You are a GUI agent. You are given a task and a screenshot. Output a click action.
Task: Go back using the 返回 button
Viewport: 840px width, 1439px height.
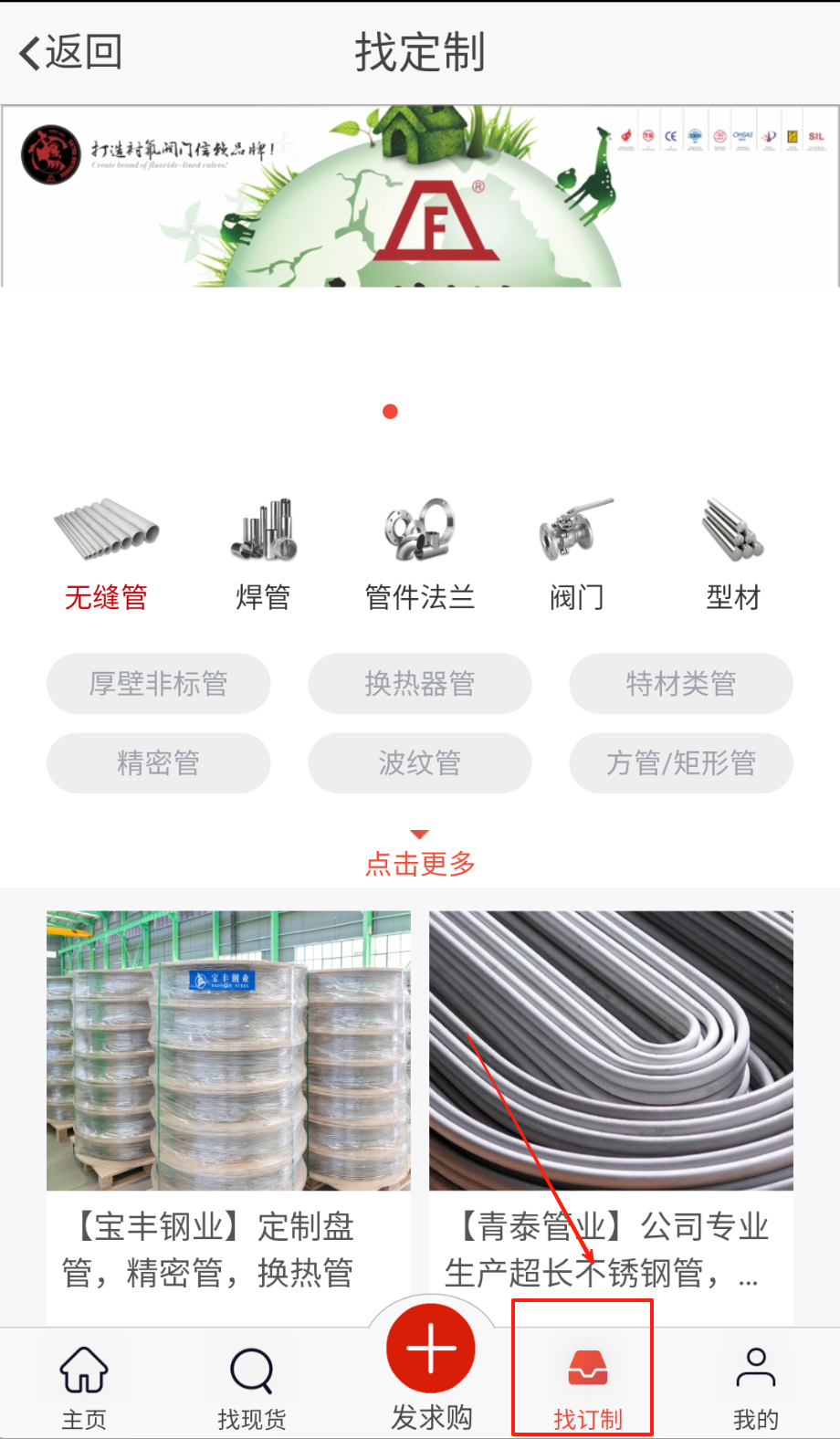coord(71,52)
